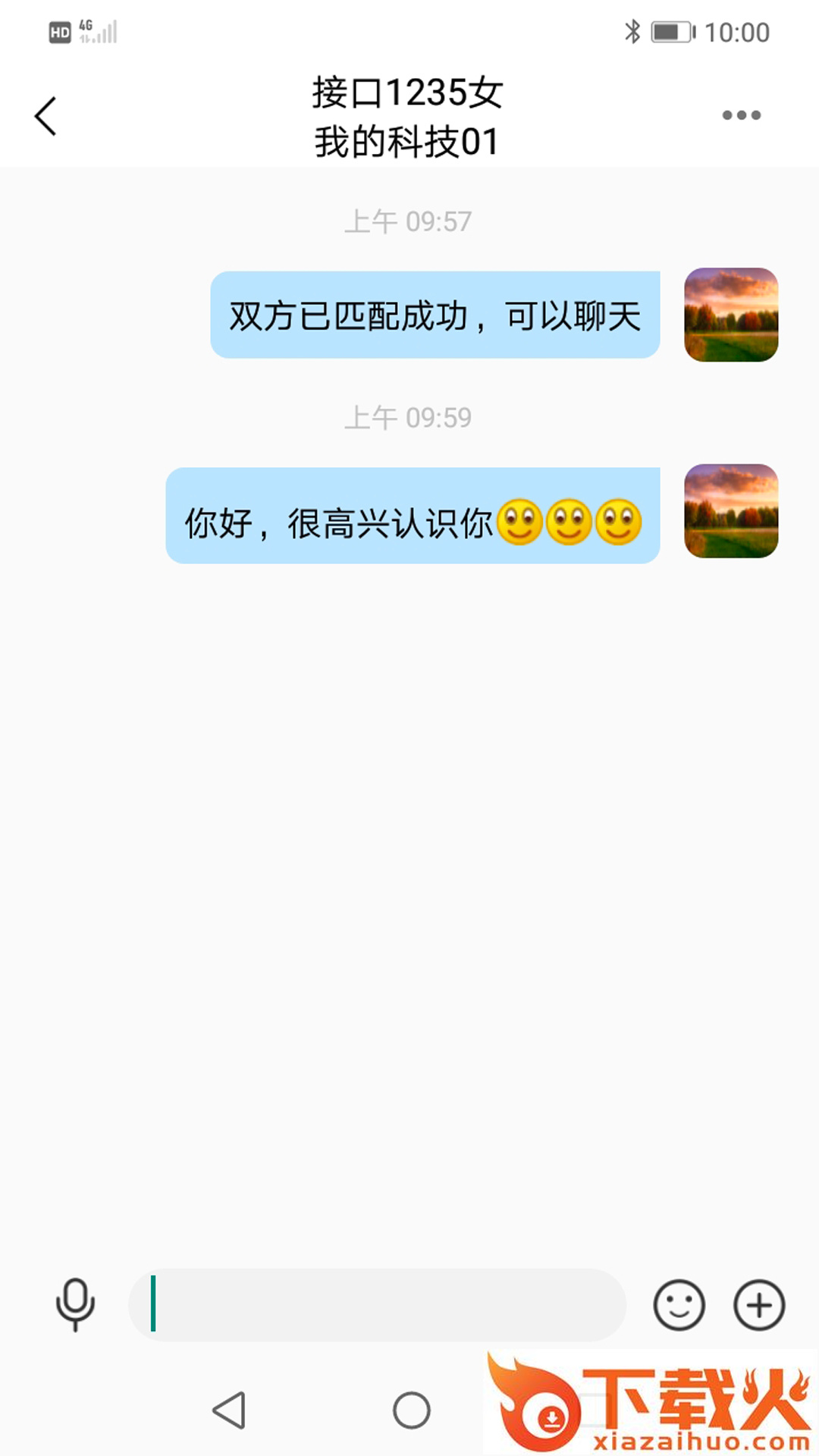Tap the system back triangle button
The height and width of the screenshot is (1456, 819).
click(x=229, y=1410)
